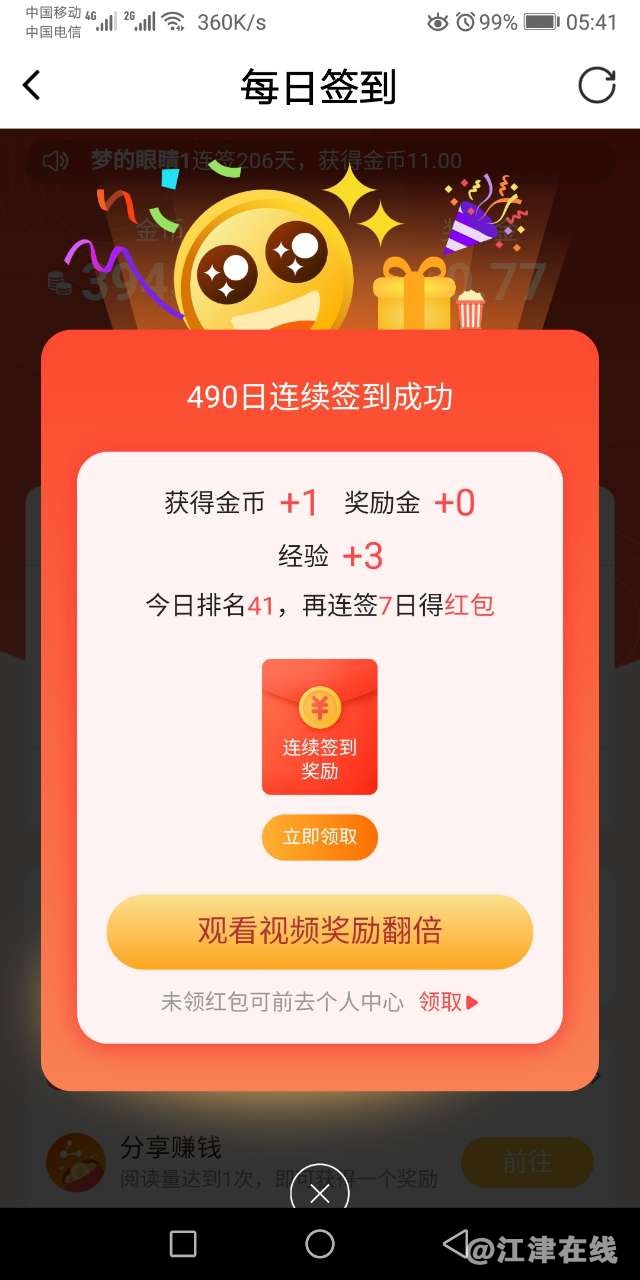Refresh the daily check-in page
The width and height of the screenshot is (640, 1280).
pos(597,86)
